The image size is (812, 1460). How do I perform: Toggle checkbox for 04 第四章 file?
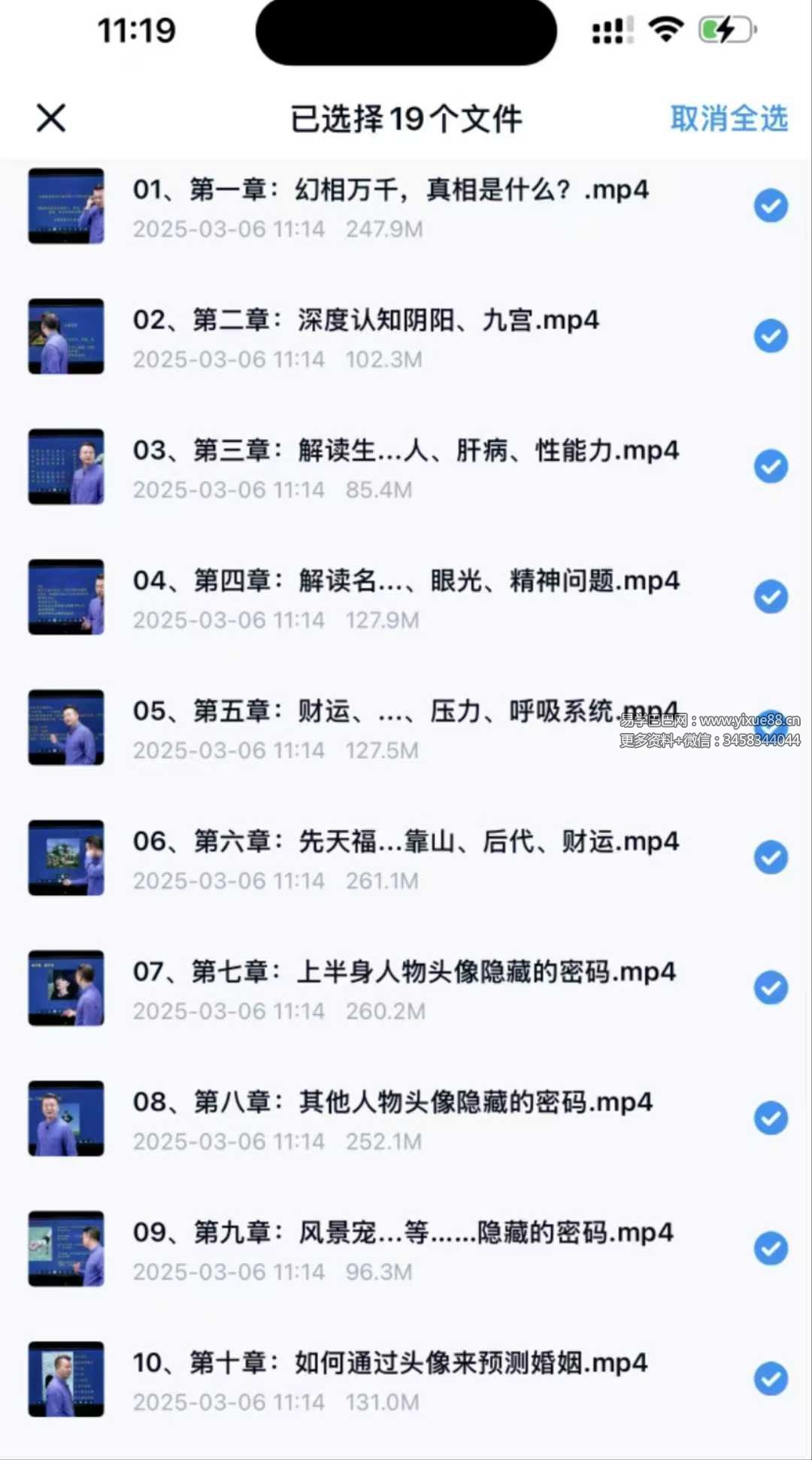(771, 596)
